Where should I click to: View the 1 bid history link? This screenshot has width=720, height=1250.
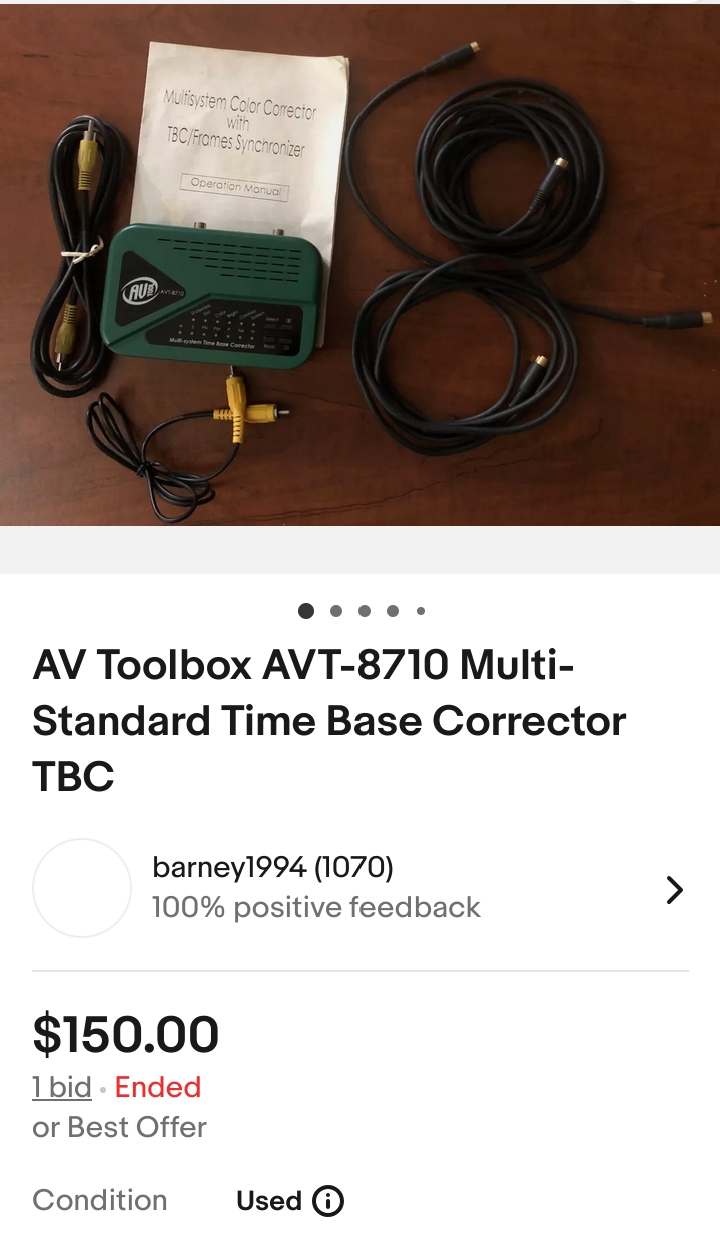coord(62,1087)
